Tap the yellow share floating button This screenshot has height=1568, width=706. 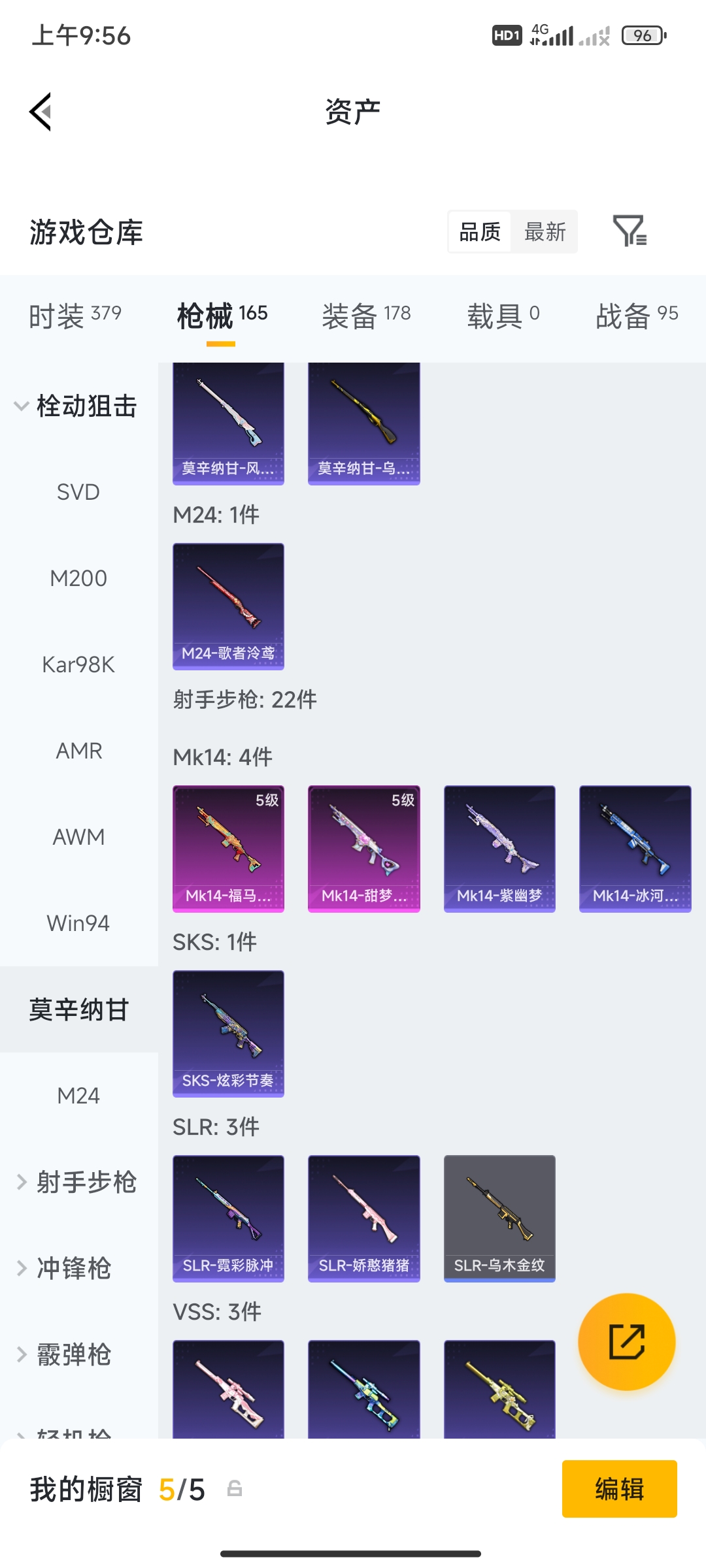pos(626,1341)
